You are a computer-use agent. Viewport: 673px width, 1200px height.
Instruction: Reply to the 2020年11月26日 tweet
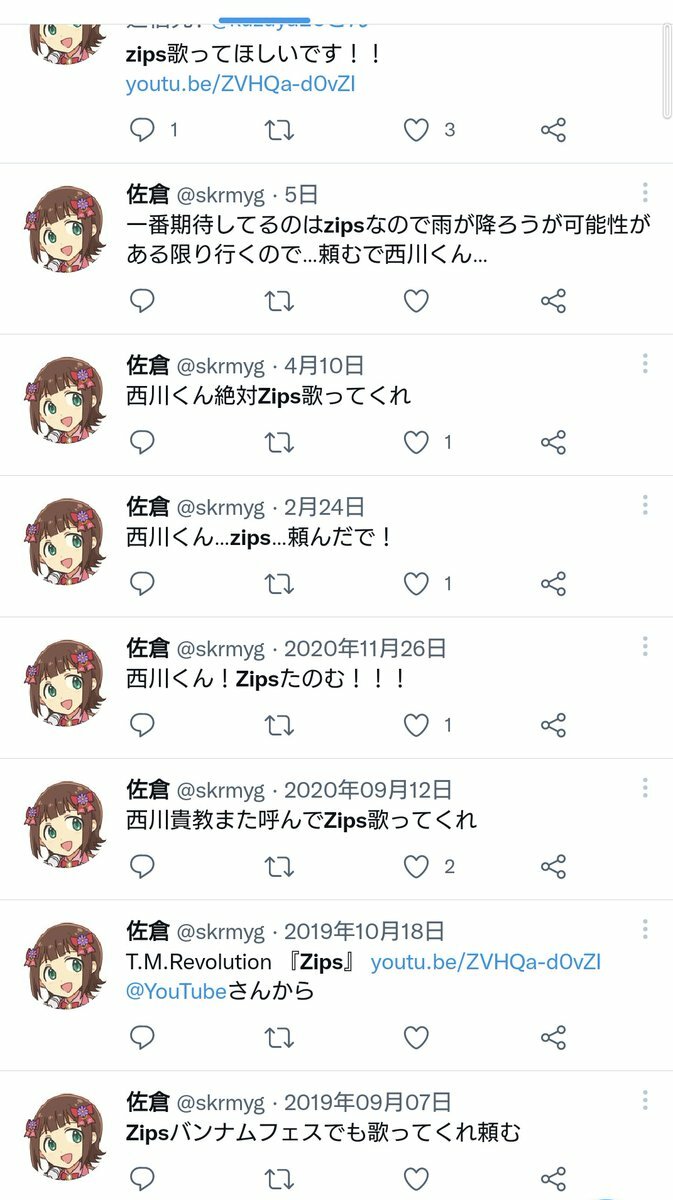[143, 725]
